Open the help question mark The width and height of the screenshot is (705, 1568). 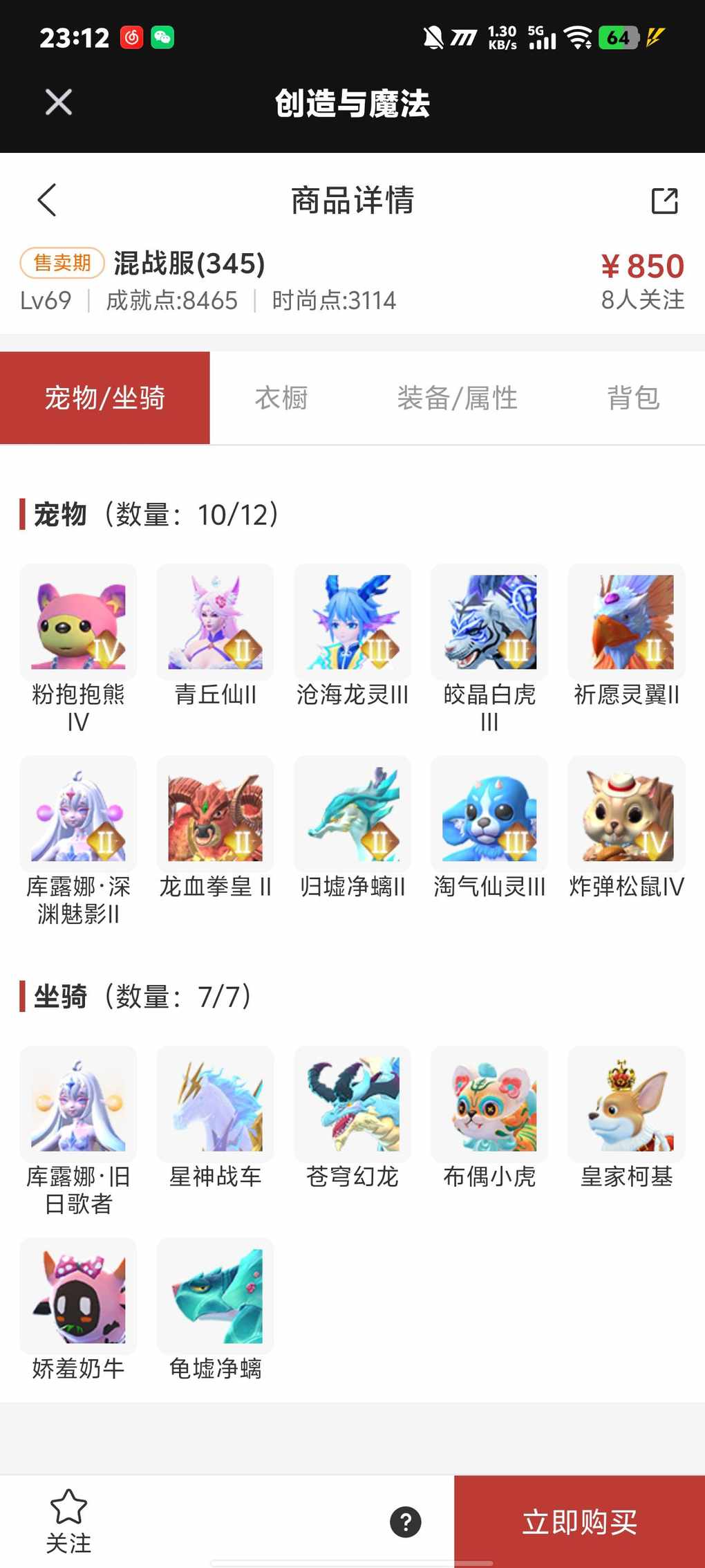pyautogui.click(x=406, y=1522)
